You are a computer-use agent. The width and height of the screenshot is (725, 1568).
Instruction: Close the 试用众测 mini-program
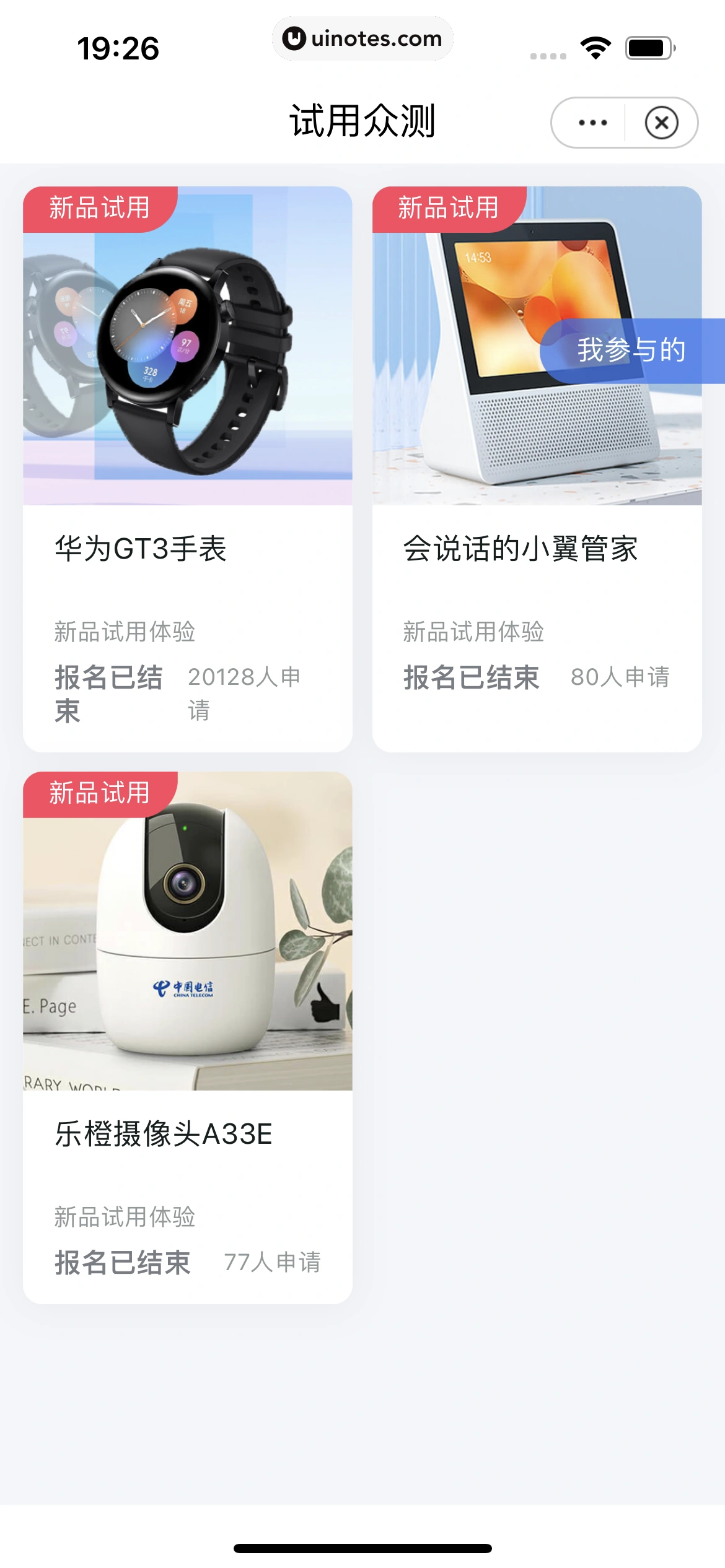pyautogui.click(x=662, y=122)
